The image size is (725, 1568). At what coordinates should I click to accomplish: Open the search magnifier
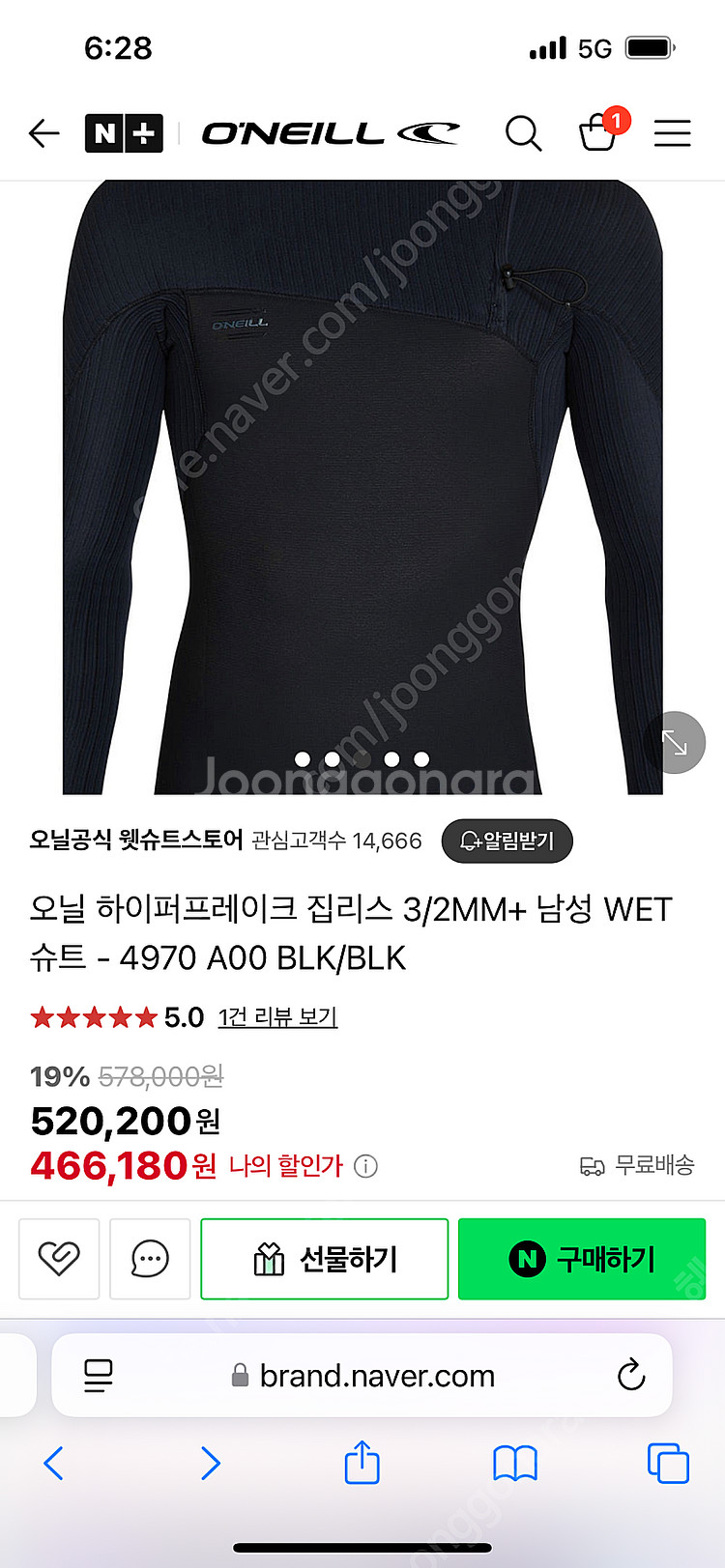tap(523, 133)
